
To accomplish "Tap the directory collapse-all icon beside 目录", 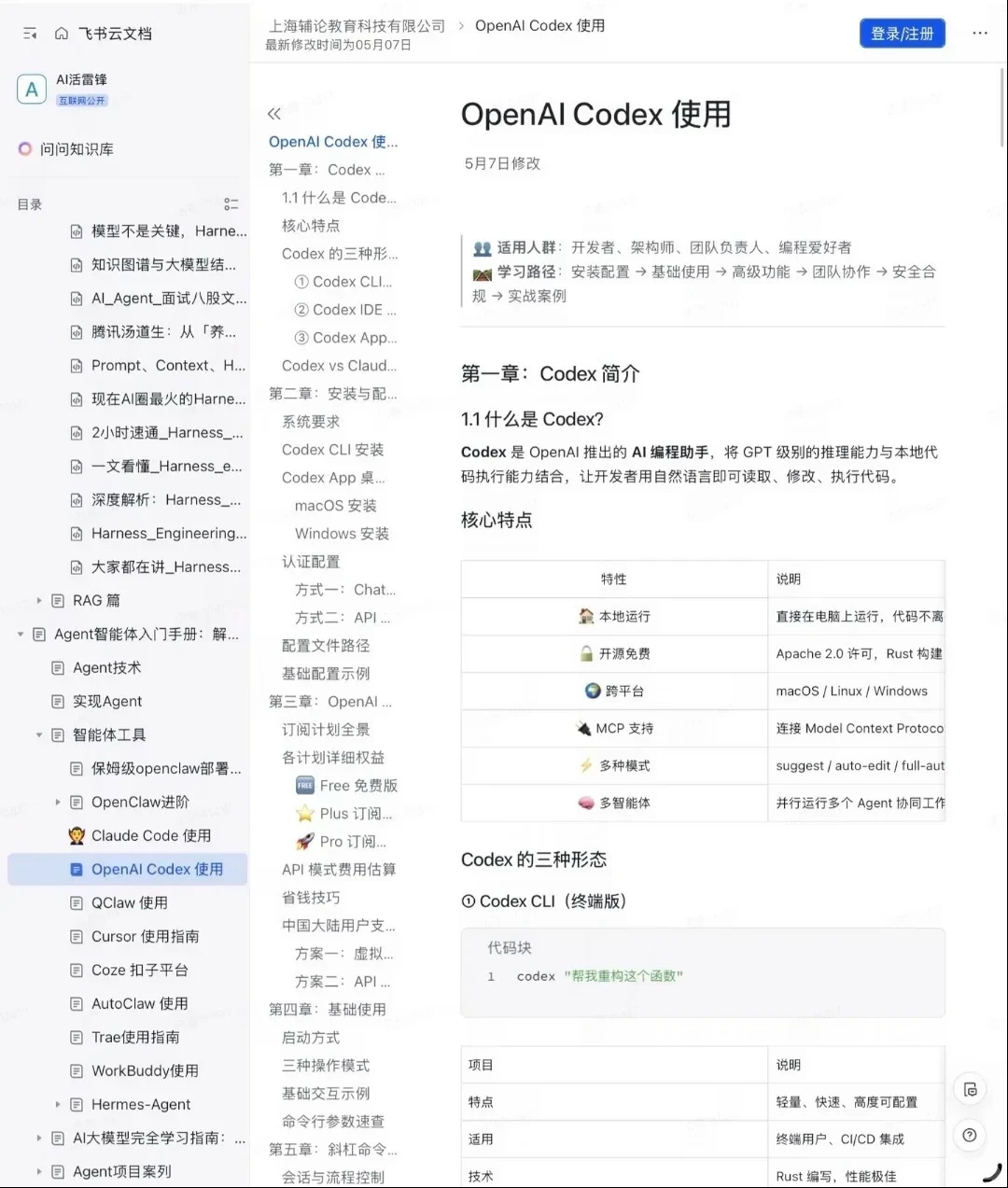I will (x=231, y=204).
